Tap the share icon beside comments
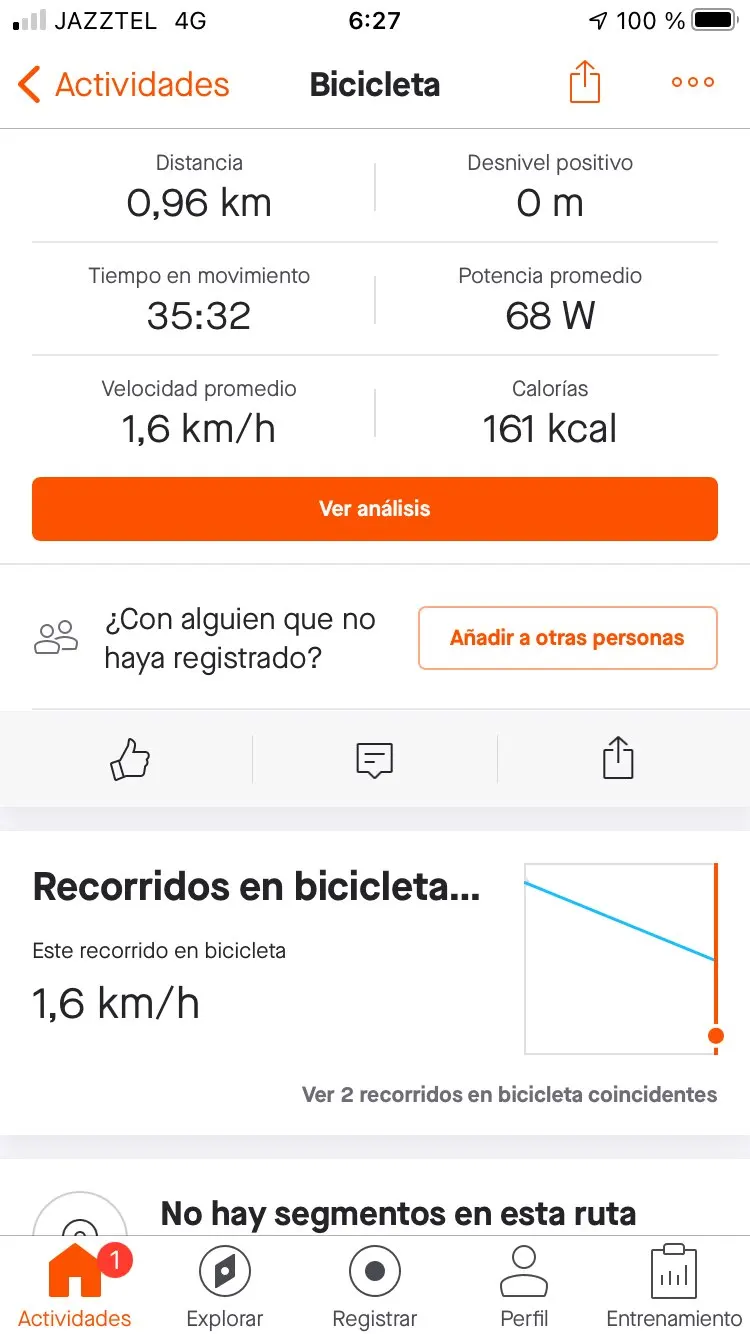Viewport: 750px width, 1334px height. pos(618,758)
